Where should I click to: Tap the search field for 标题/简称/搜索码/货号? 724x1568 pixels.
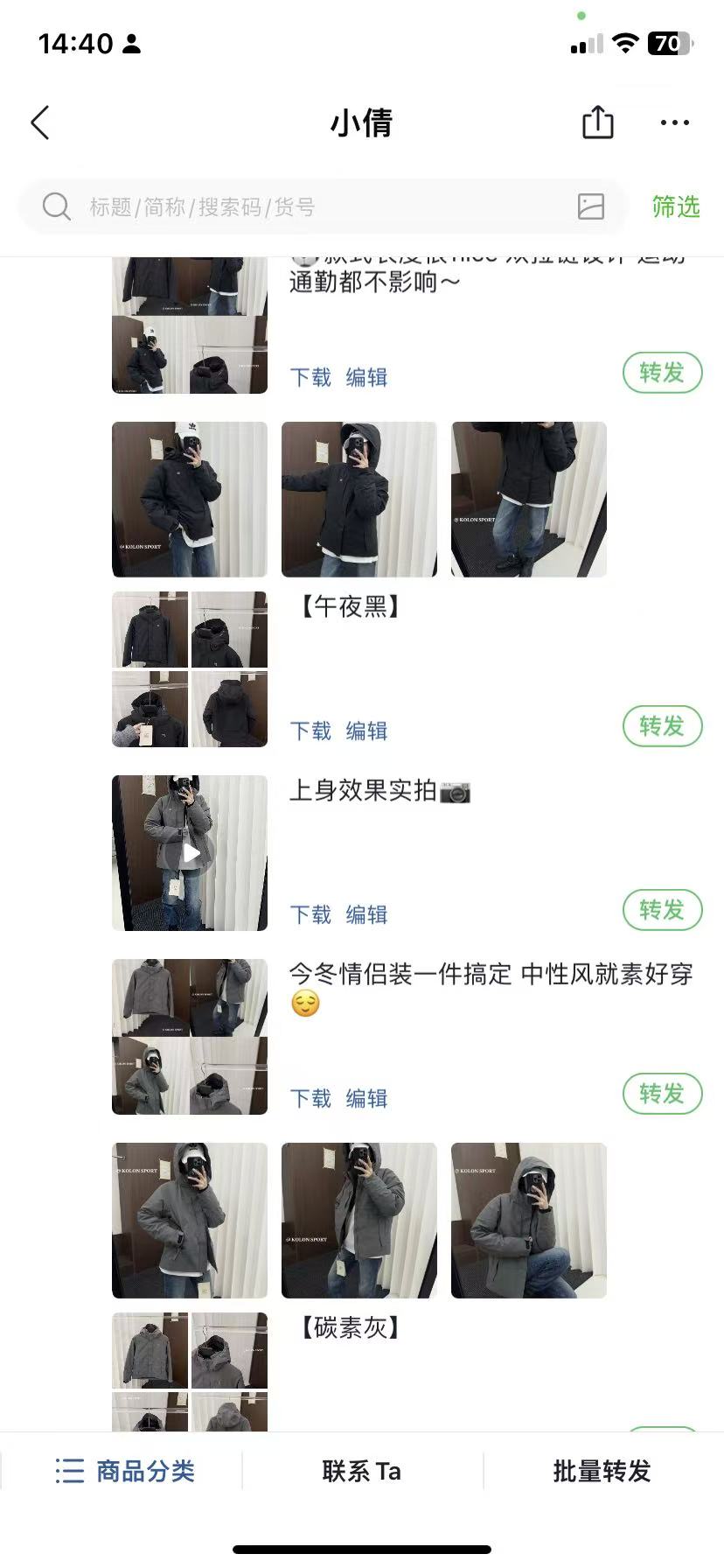[x=315, y=207]
